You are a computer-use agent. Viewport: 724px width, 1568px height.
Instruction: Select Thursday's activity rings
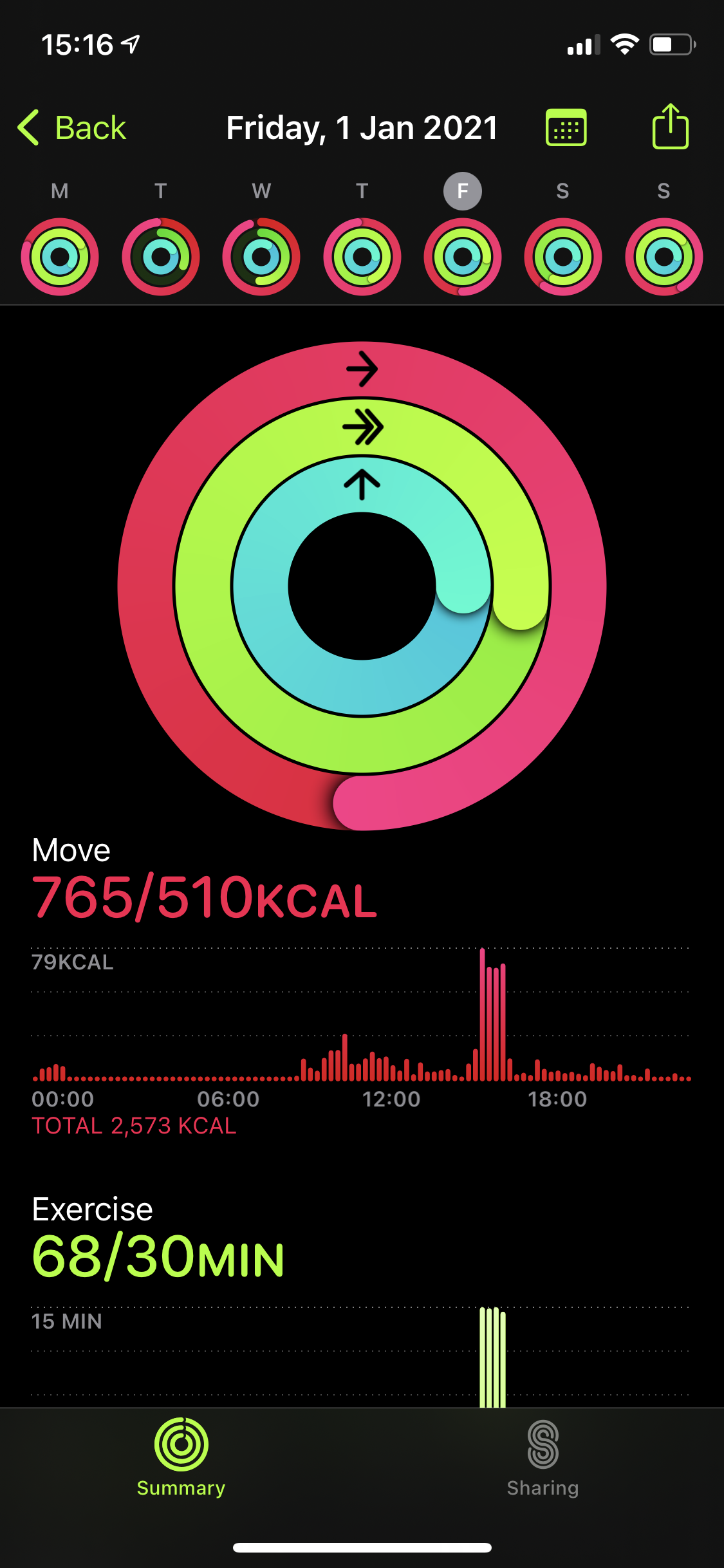click(362, 257)
